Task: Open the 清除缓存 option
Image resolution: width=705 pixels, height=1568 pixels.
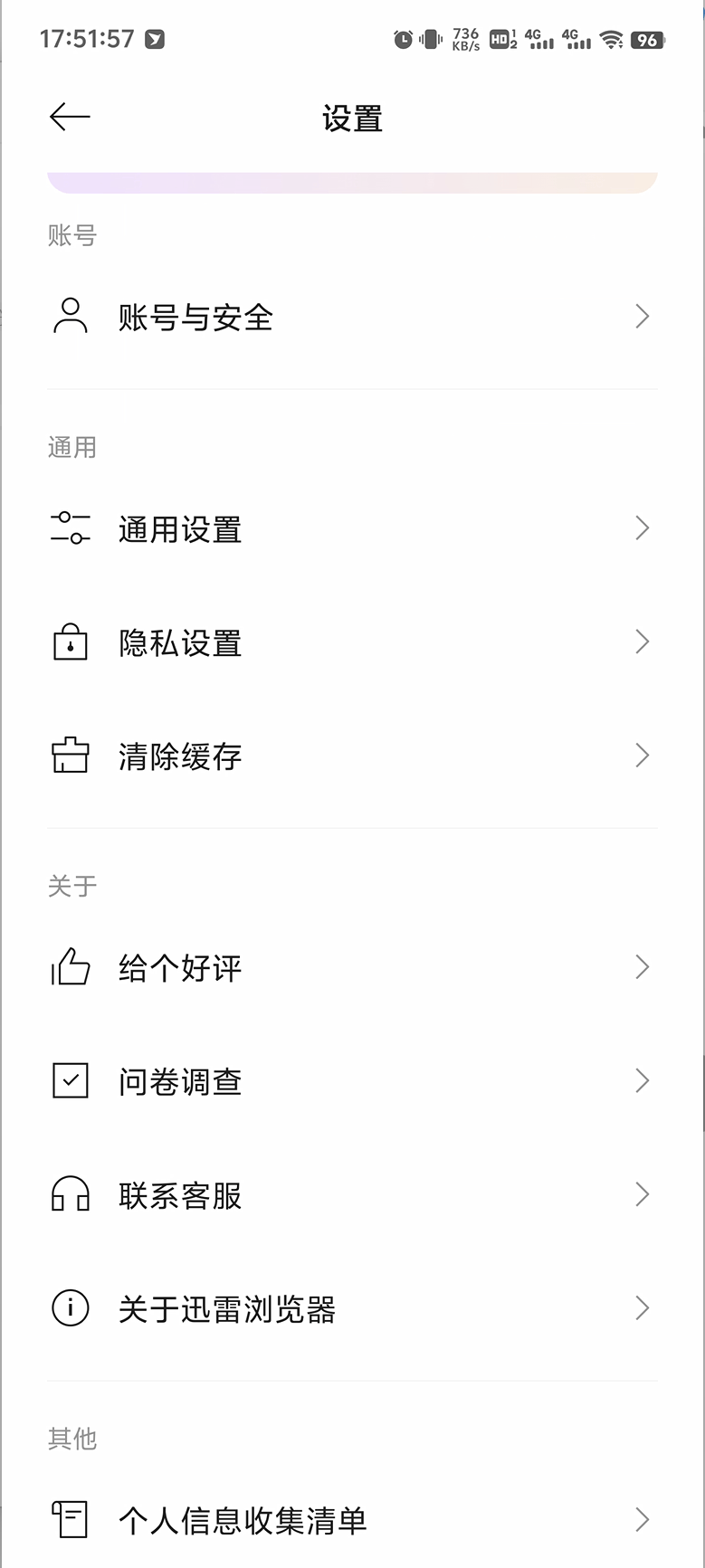Action: tap(180, 755)
